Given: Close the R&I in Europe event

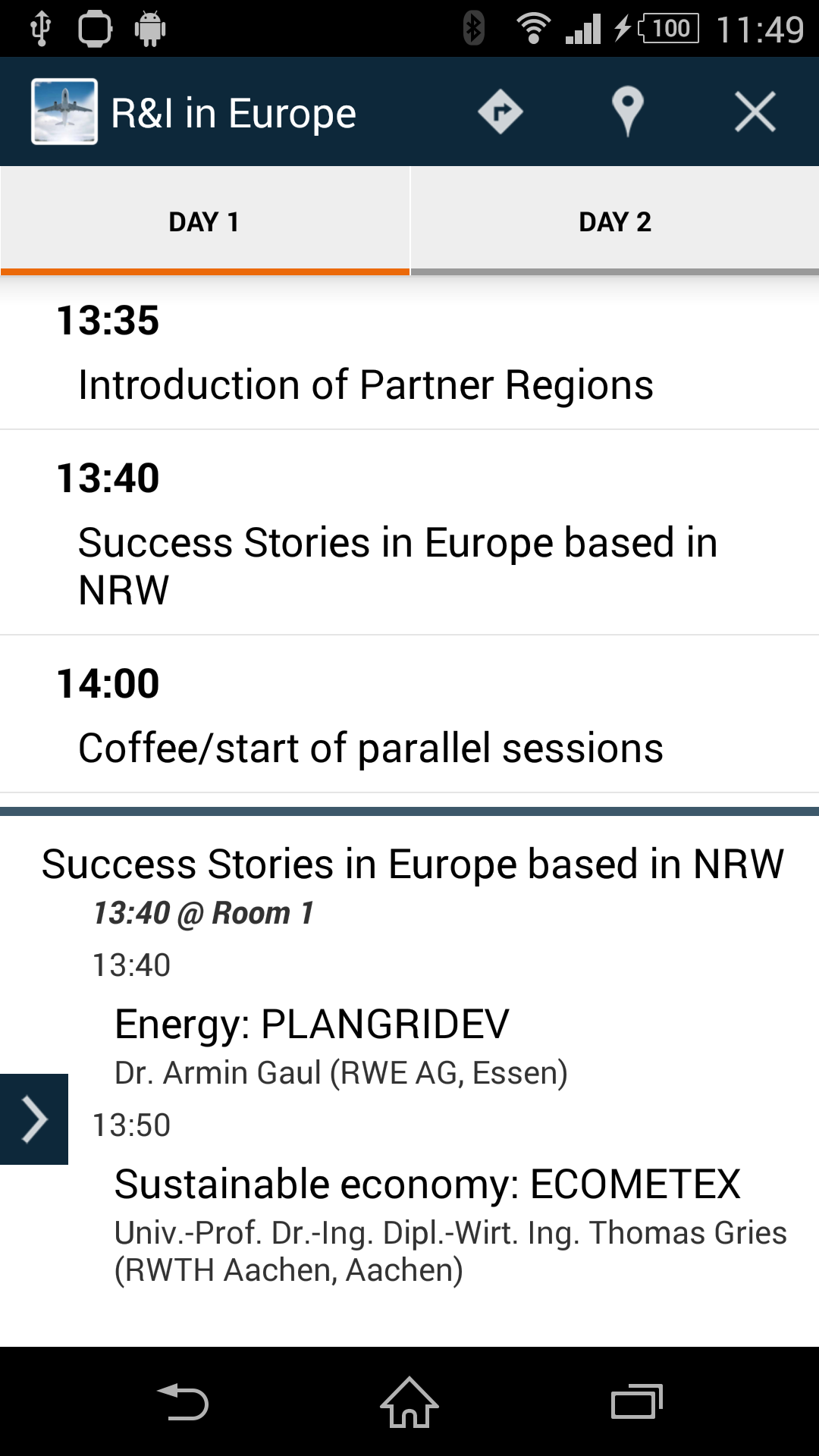Looking at the screenshot, I should tap(755, 112).
